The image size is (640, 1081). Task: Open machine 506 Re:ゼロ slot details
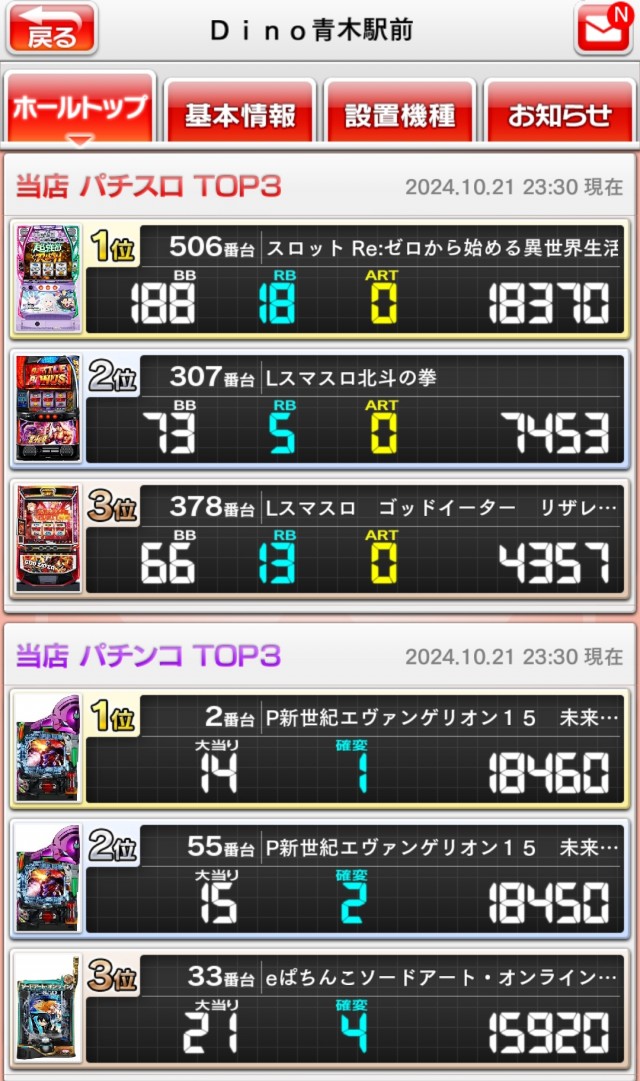click(x=320, y=280)
